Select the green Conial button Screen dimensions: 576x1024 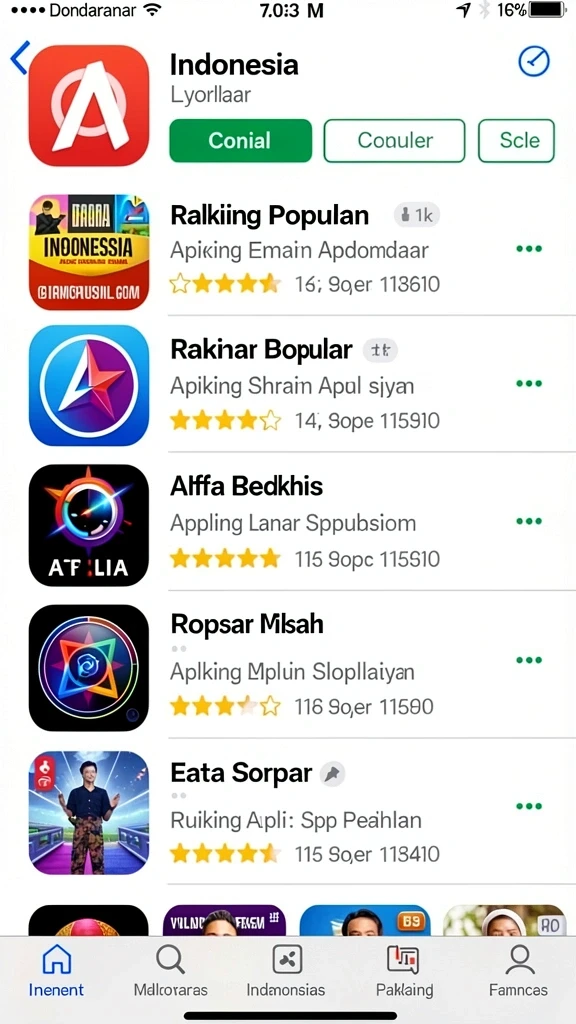[240, 140]
